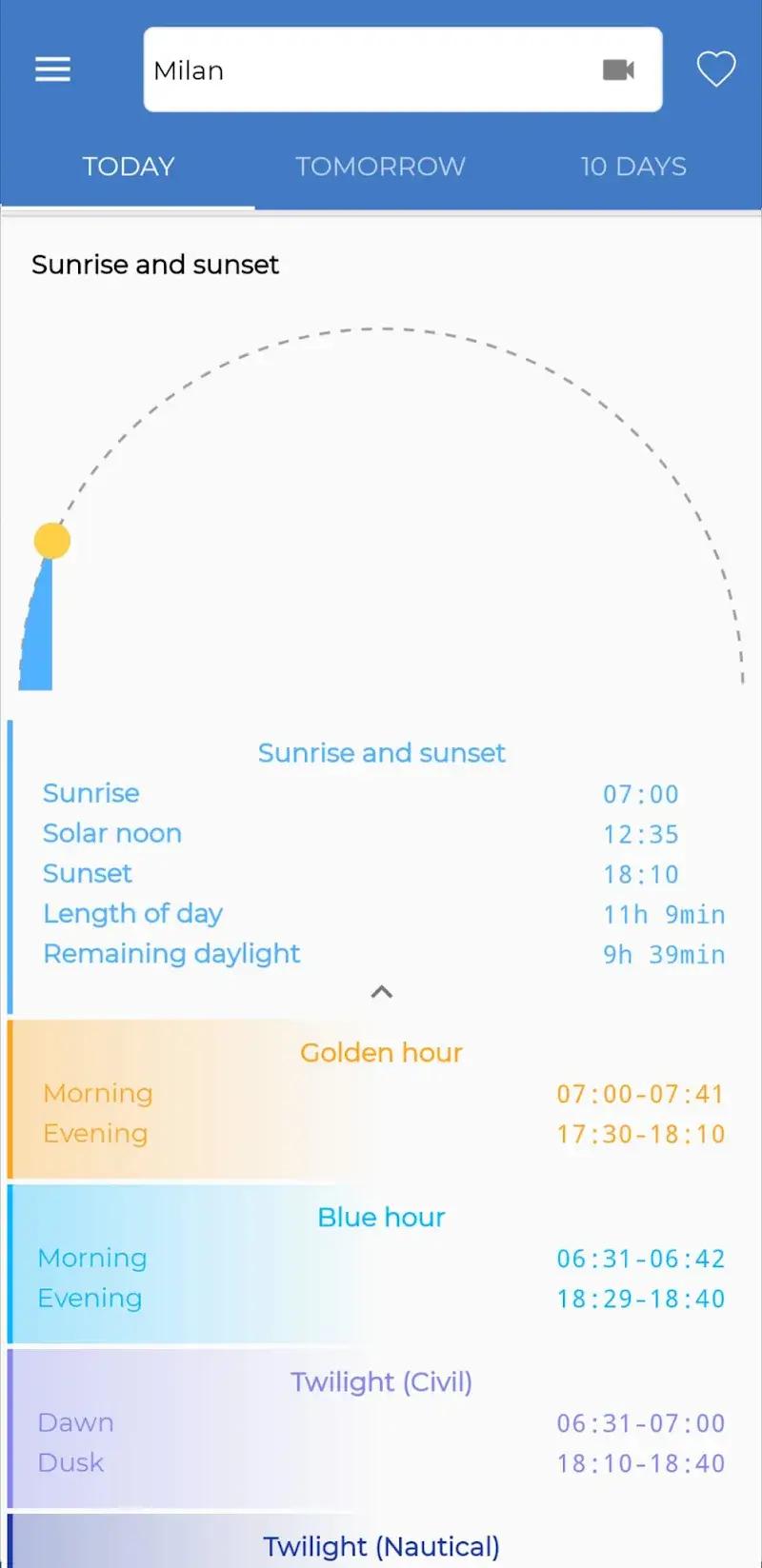This screenshot has width=762, height=1568.
Task: Select the Twilight (Civil) section
Action: coord(381,1381)
